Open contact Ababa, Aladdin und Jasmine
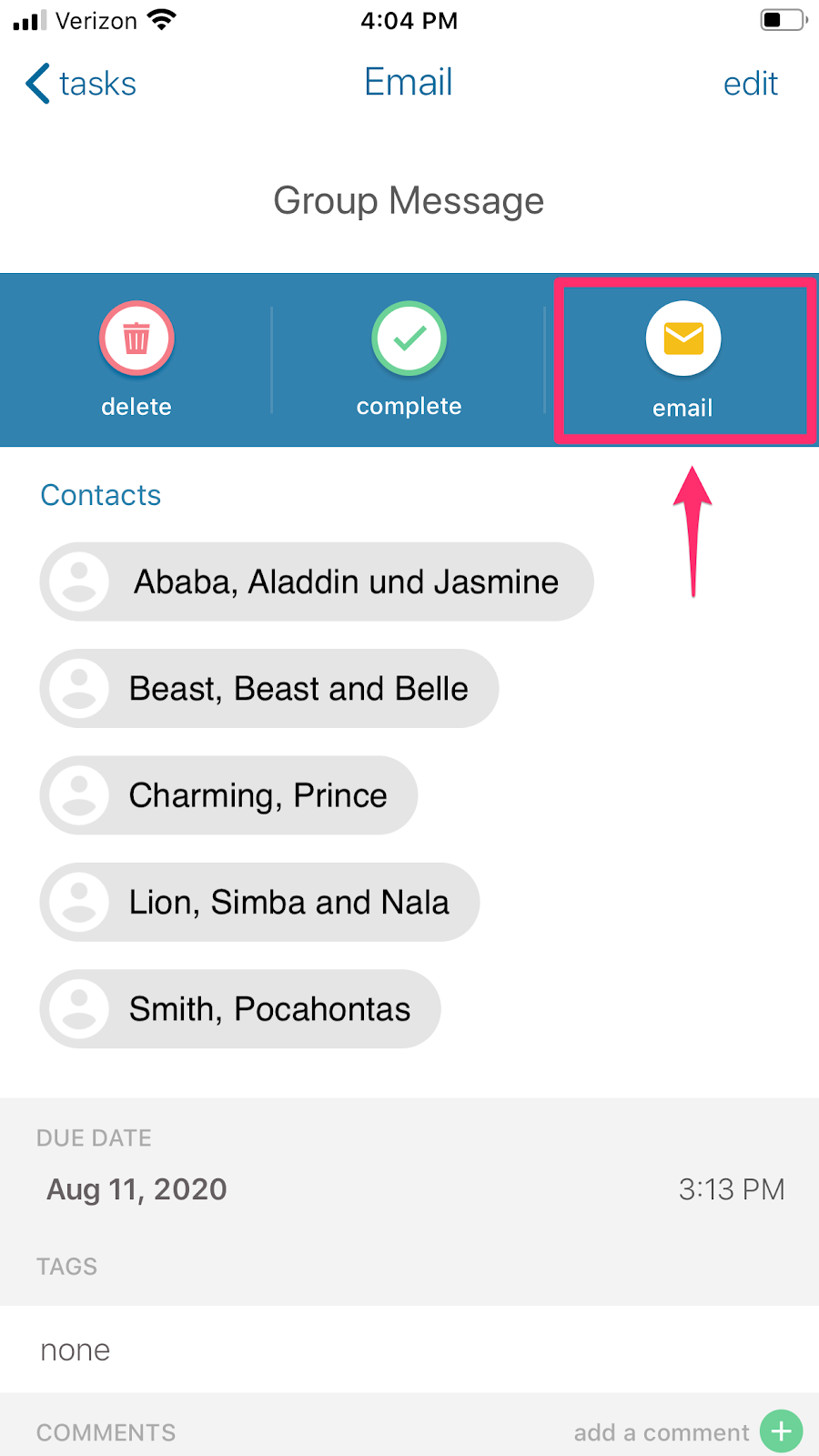 click(317, 581)
